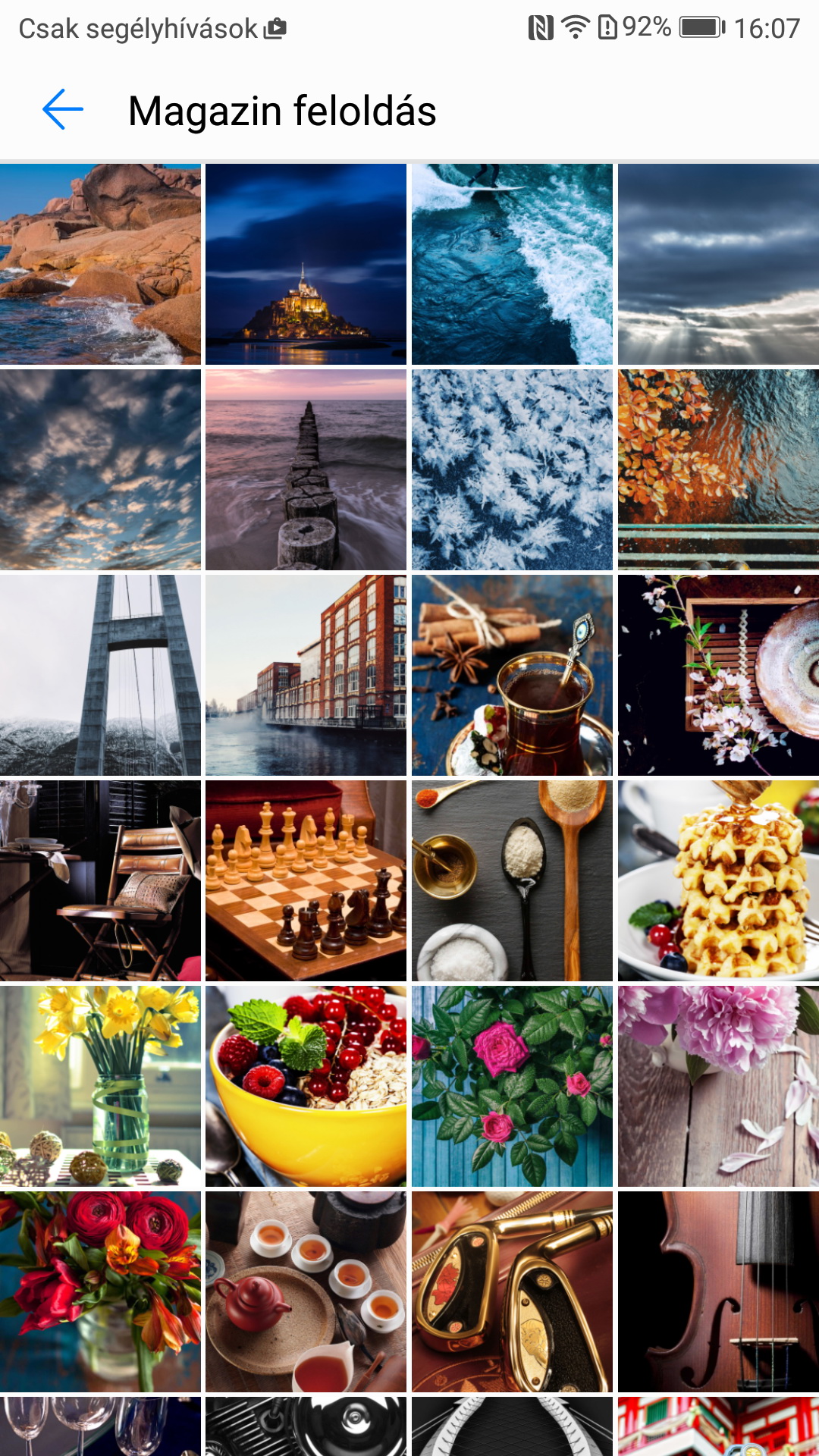This screenshot has height=1456, width=819.
Task: Select the orange coastal rocks photo
Action: tap(100, 264)
